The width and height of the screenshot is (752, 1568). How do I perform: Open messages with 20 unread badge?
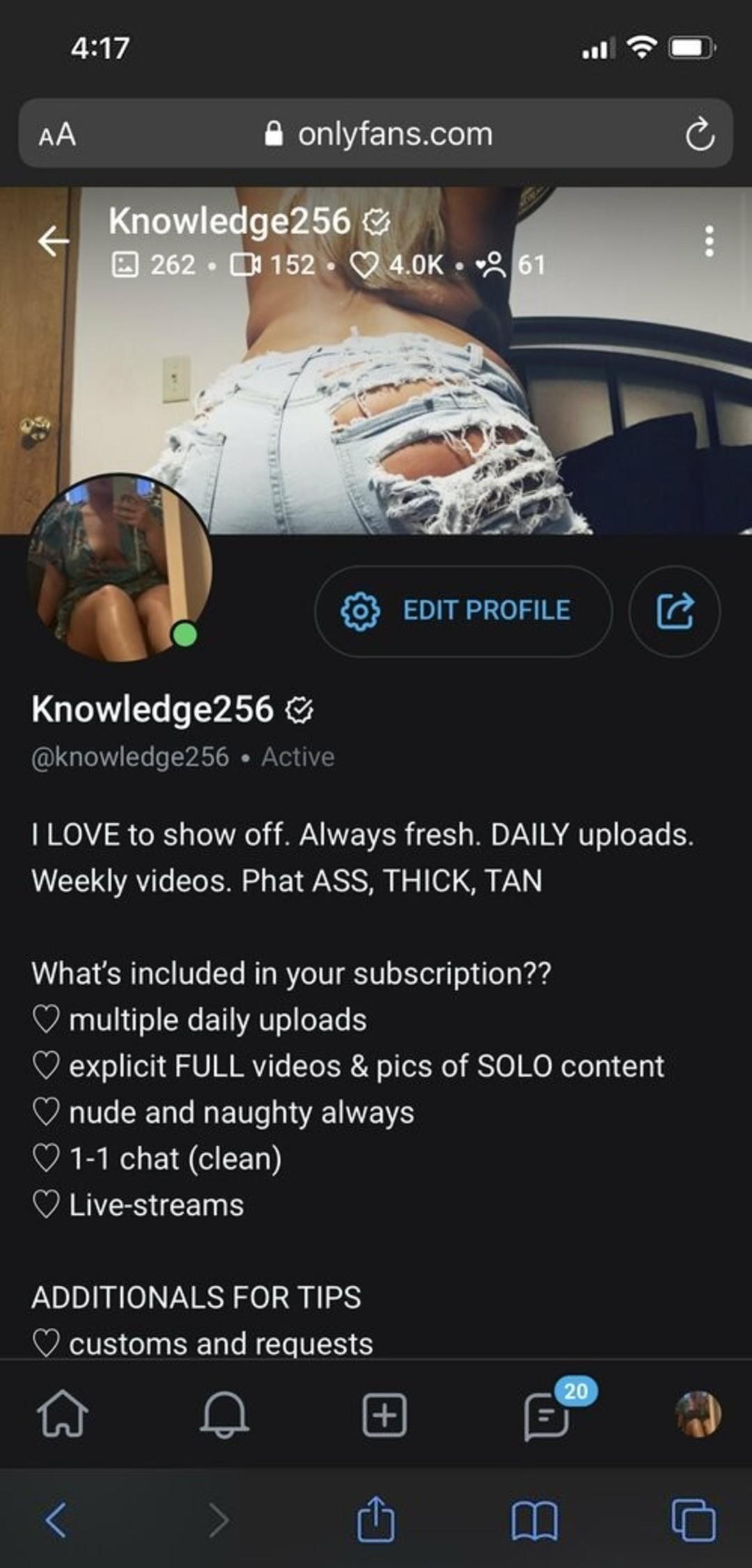[547, 1415]
